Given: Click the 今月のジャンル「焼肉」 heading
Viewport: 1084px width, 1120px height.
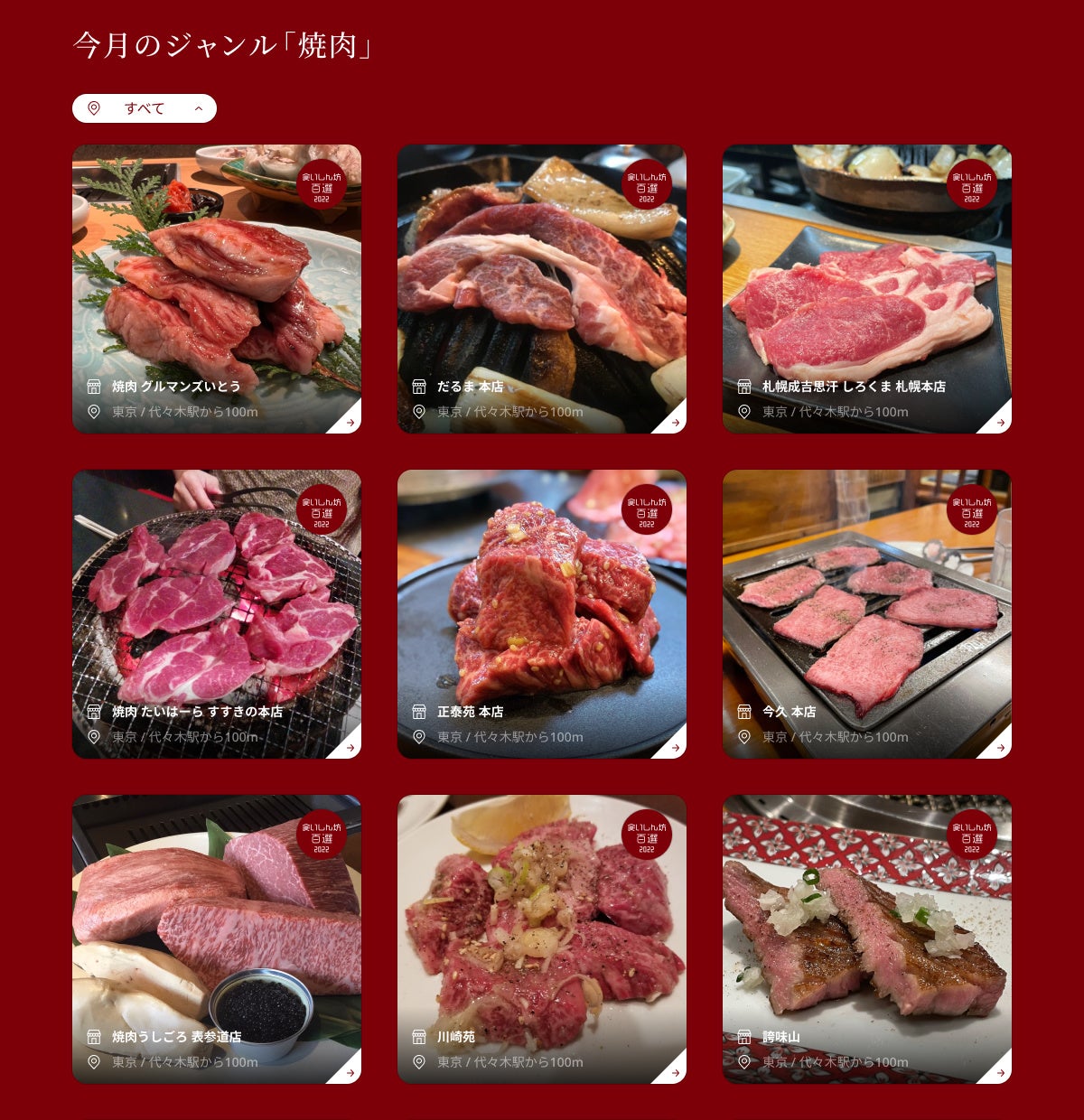Looking at the screenshot, I should 226,45.
